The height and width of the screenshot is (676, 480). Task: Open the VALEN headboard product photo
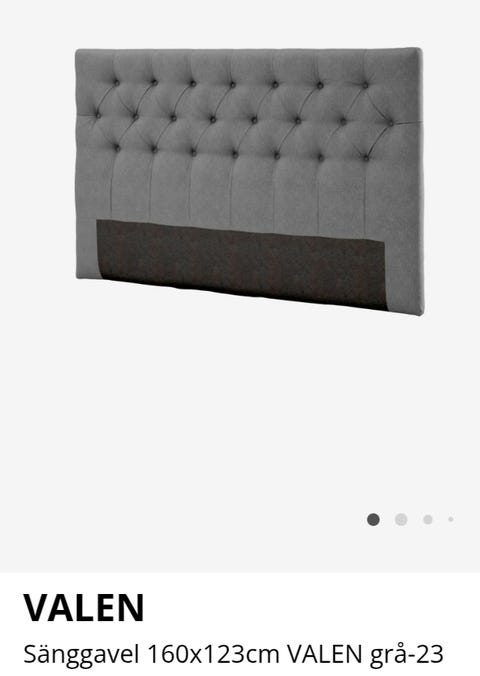coord(249,181)
